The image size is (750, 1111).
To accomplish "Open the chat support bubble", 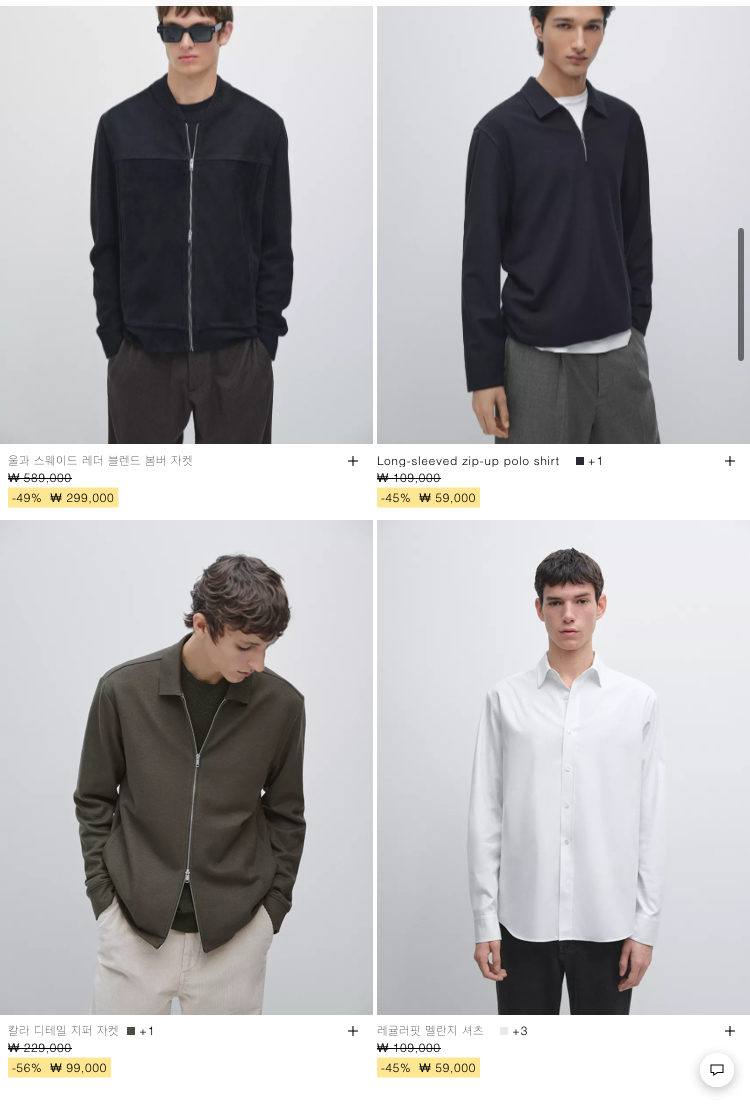I will tap(717, 1070).
